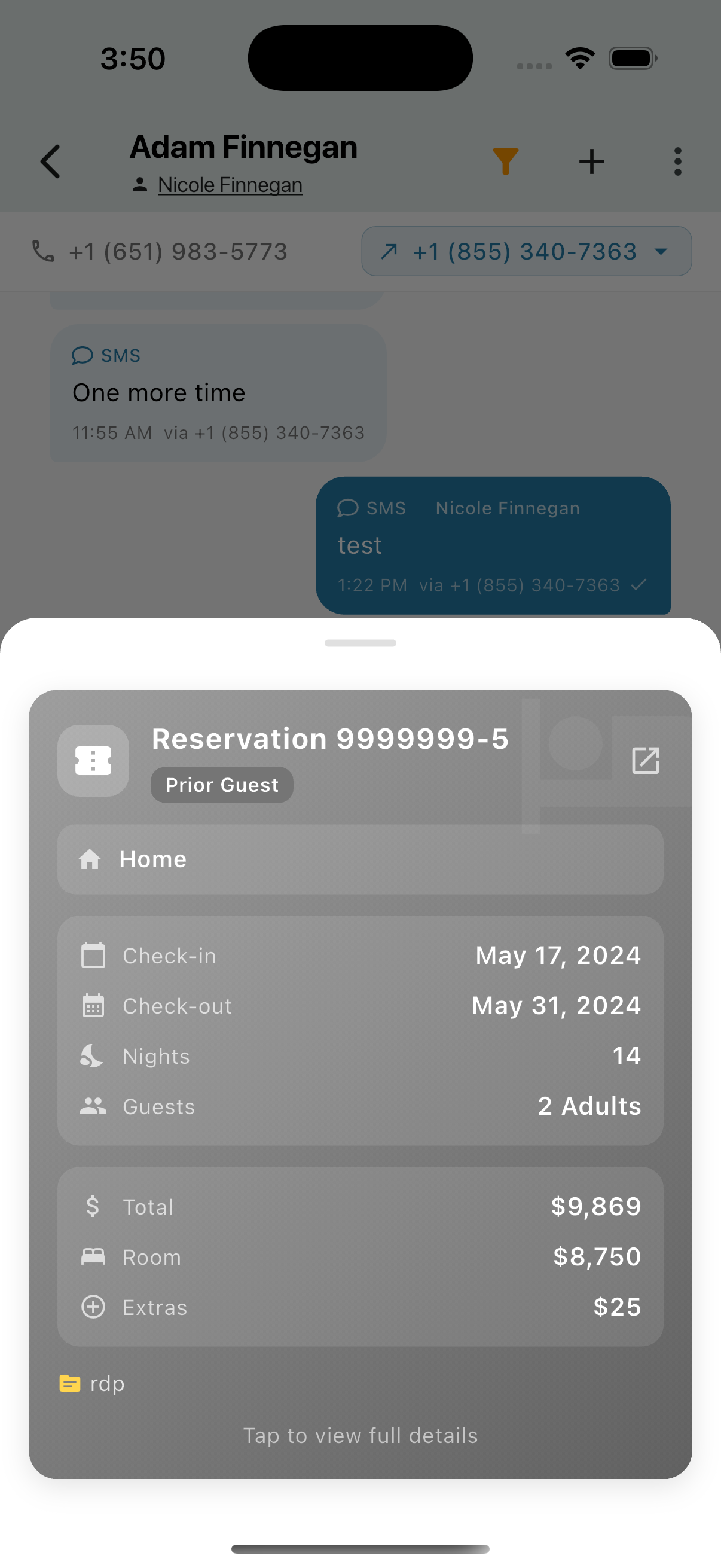Open the three-dot overflow menu

[x=677, y=161]
